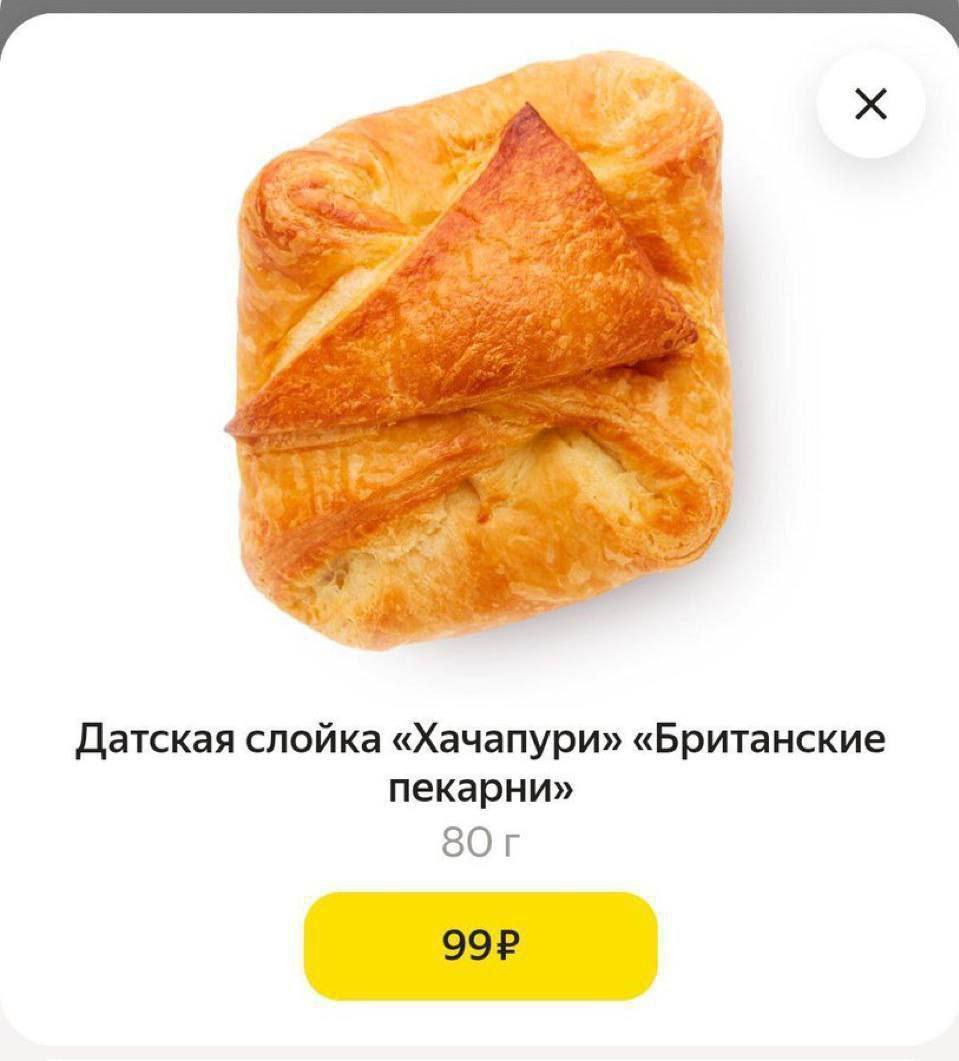The height and width of the screenshot is (1061, 959).
Task: Close the product details sheet
Action: [x=871, y=104]
